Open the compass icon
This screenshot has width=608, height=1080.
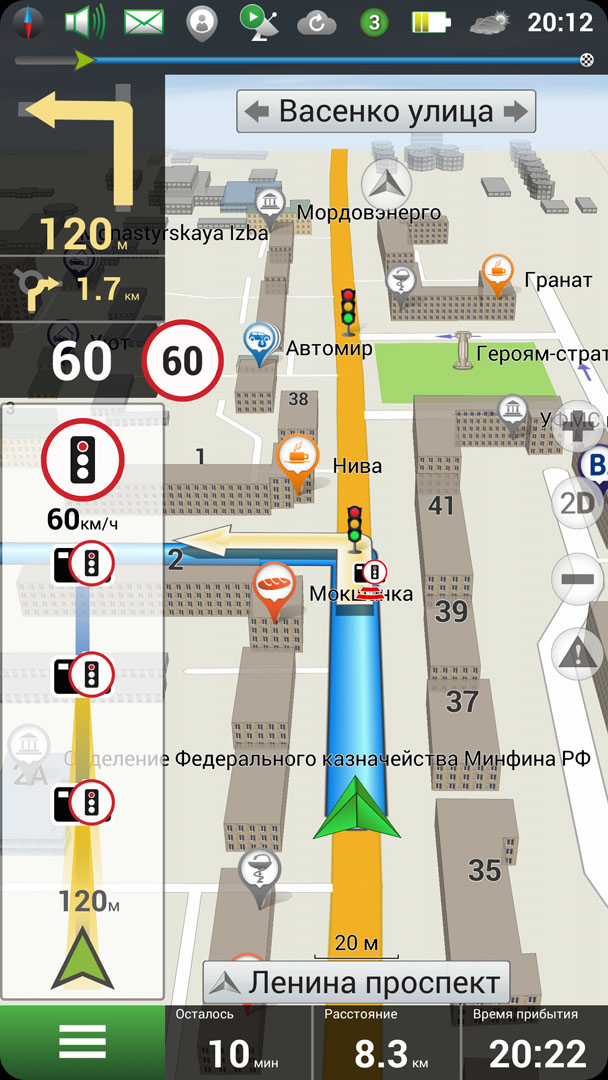click(28, 20)
